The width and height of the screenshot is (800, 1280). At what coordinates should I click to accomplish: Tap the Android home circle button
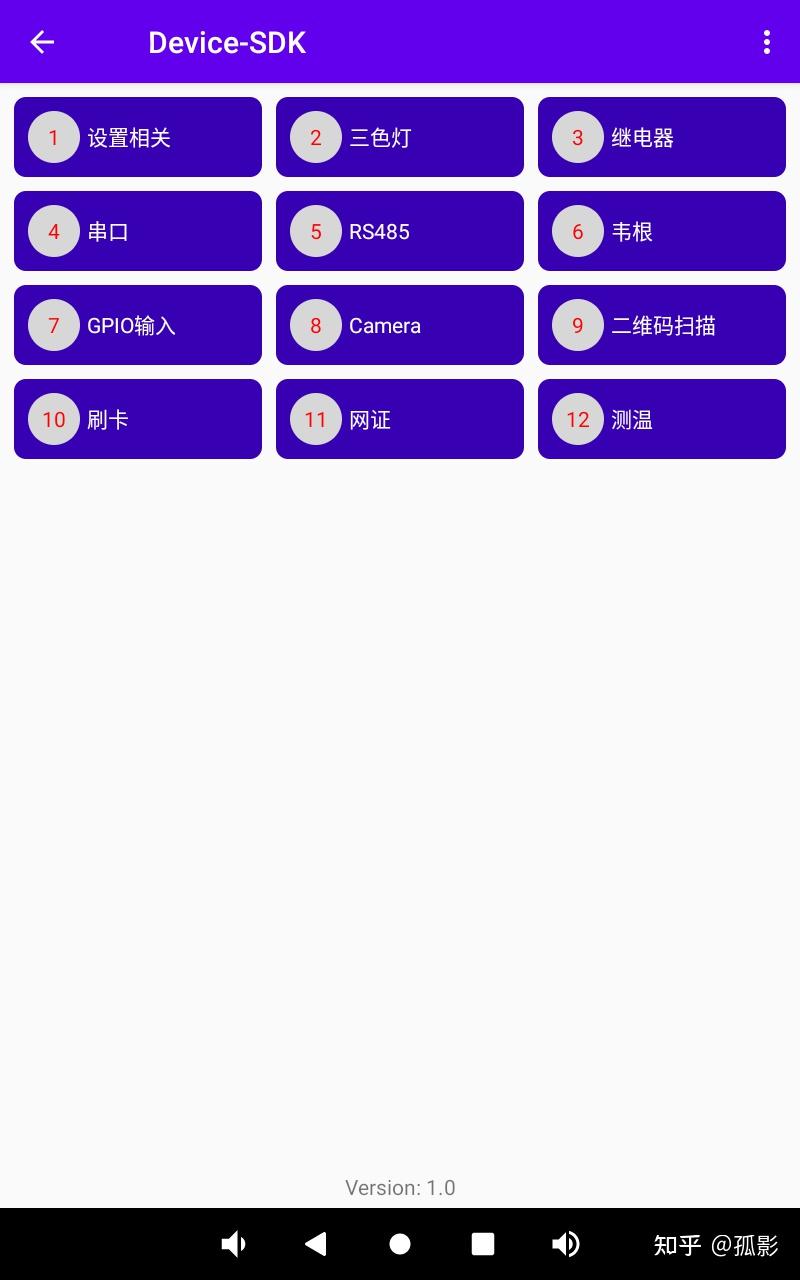[x=400, y=1243]
